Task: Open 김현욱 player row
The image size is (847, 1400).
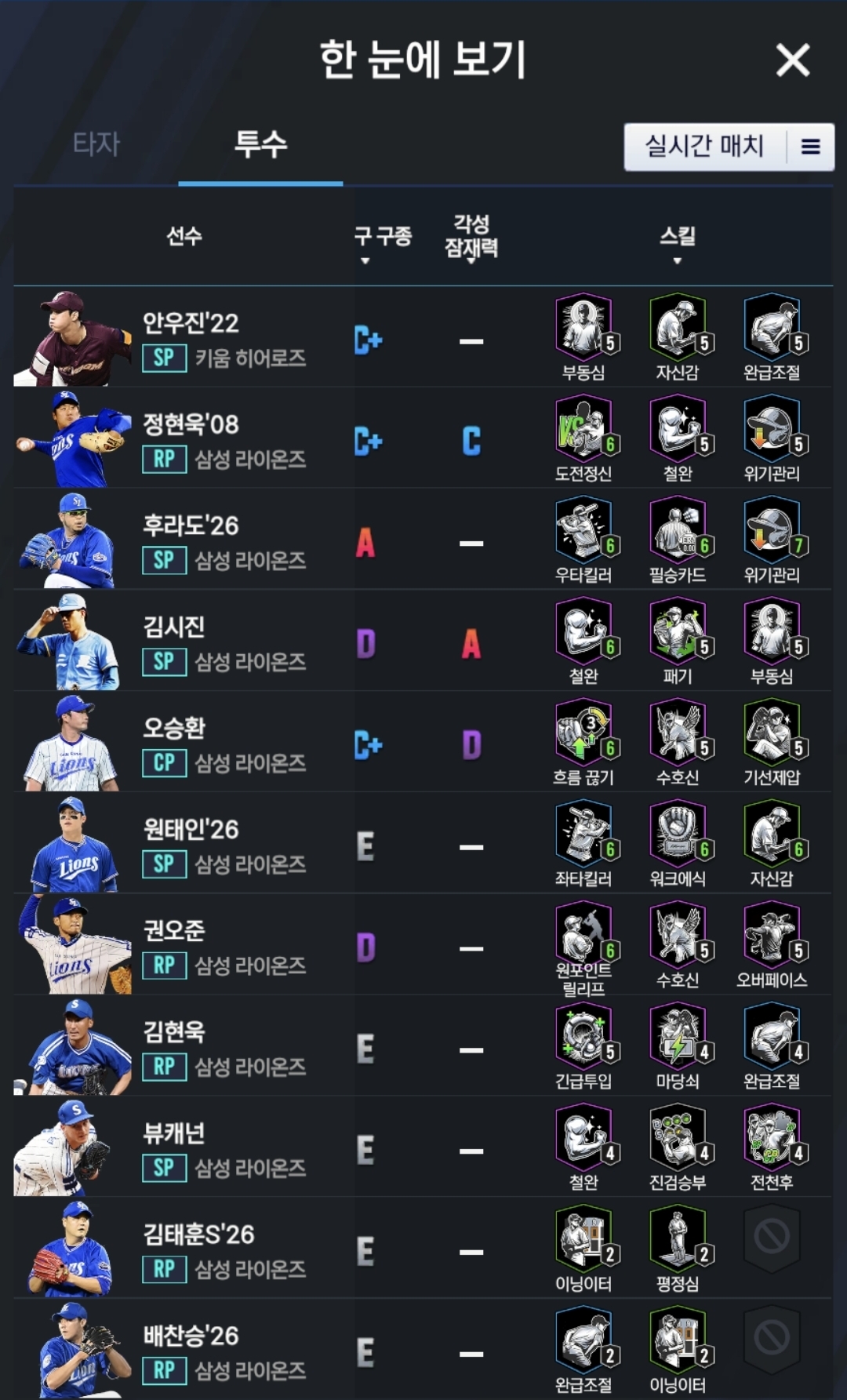Action: (x=188, y=1047)
